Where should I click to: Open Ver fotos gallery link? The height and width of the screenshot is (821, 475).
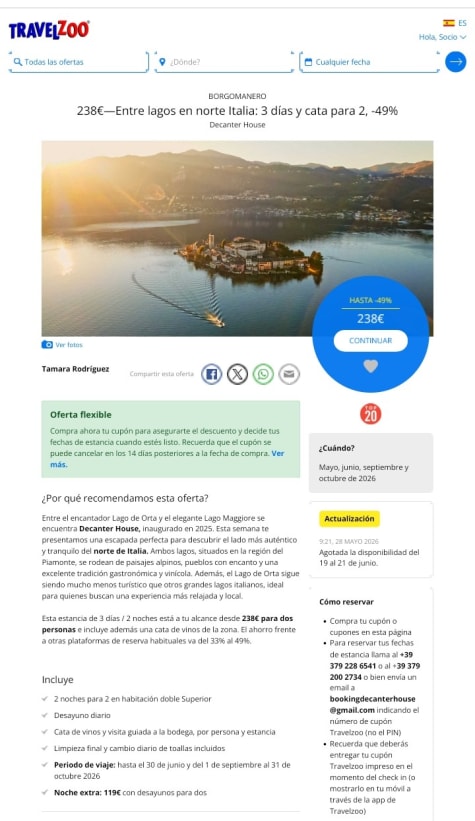(62, 345)
